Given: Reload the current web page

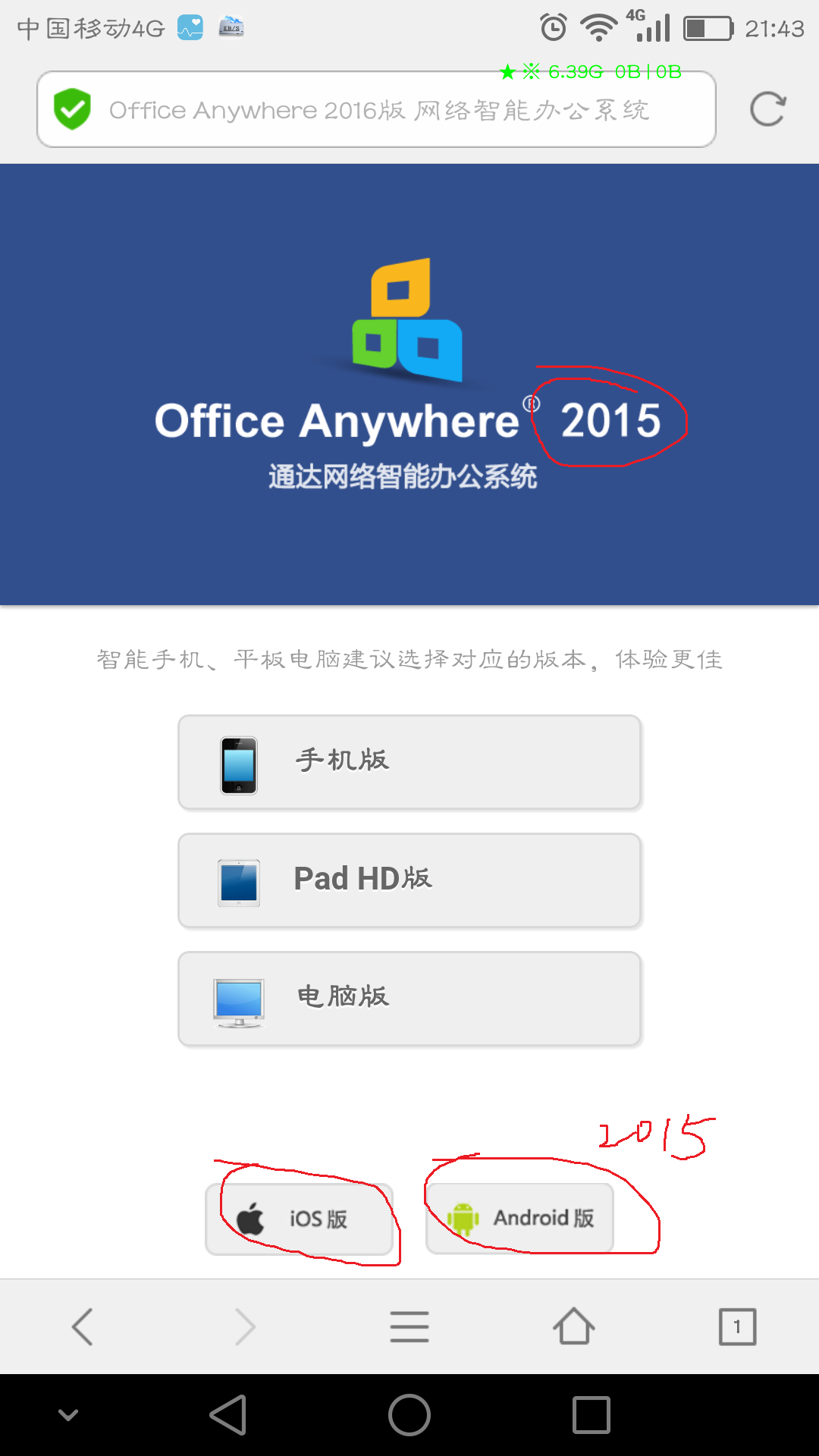Looking at the screenshot, I should pyautogui.click(x=767, y=110).
